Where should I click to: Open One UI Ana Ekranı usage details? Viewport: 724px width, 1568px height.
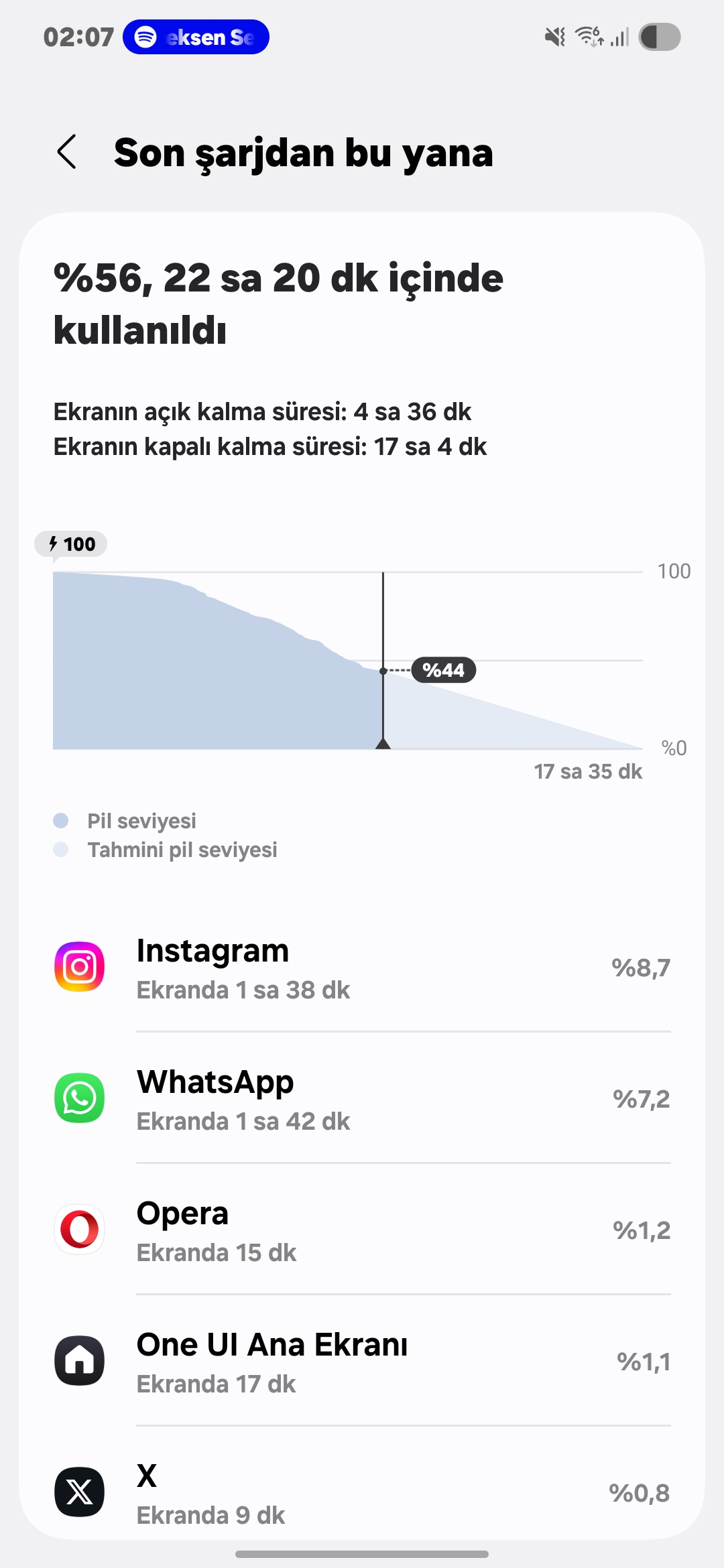(362, 1362)
